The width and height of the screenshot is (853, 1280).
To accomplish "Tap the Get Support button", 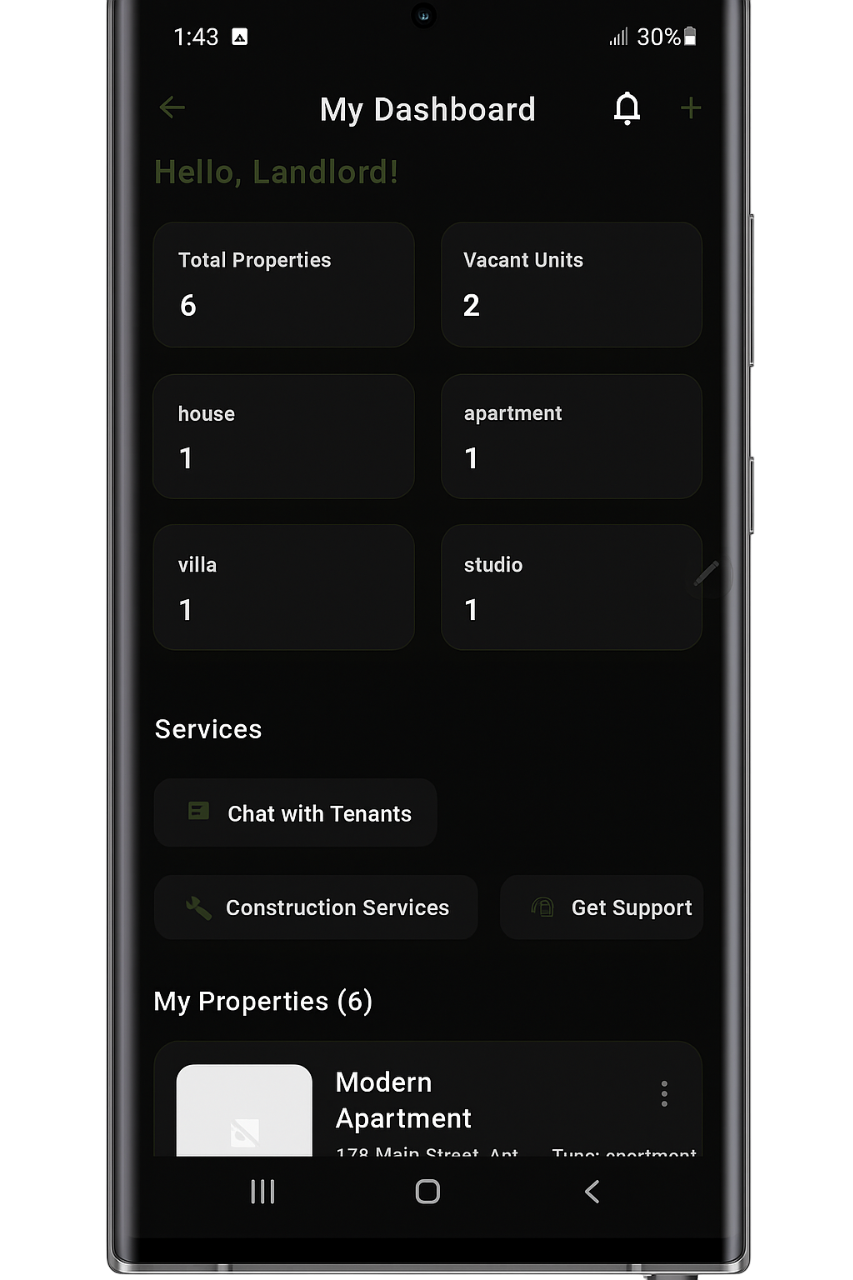I will coord(602,907).
